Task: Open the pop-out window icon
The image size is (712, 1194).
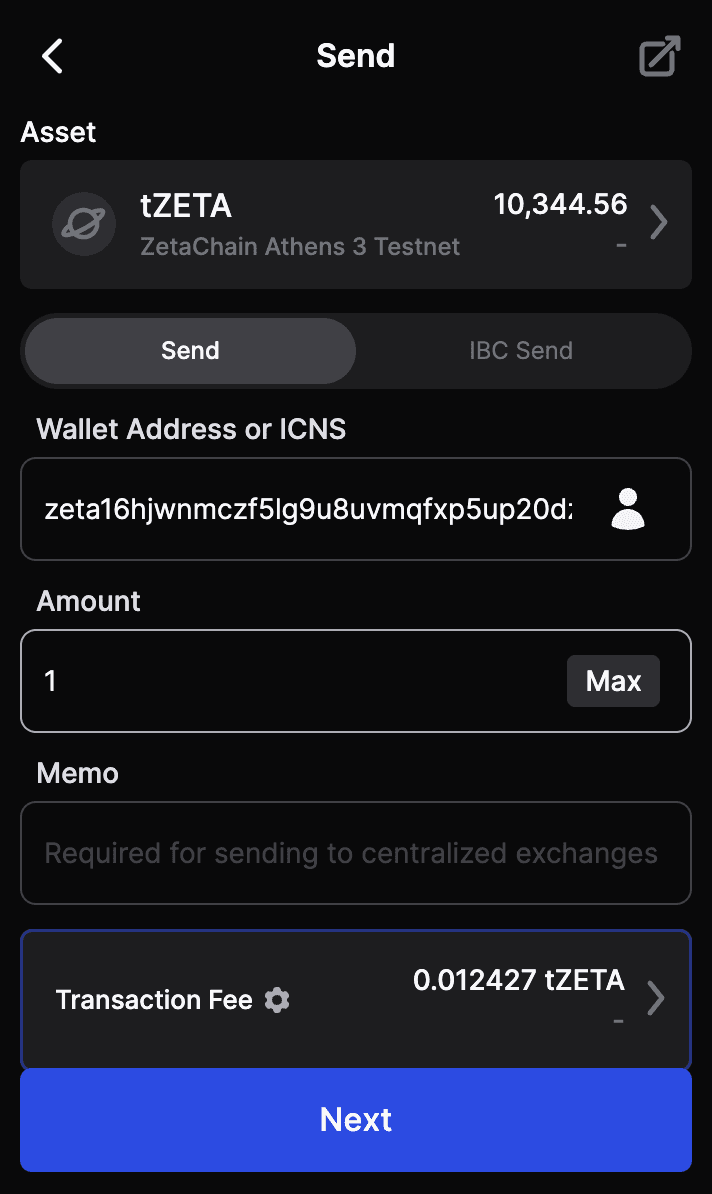Action: [x=660, y=57]
